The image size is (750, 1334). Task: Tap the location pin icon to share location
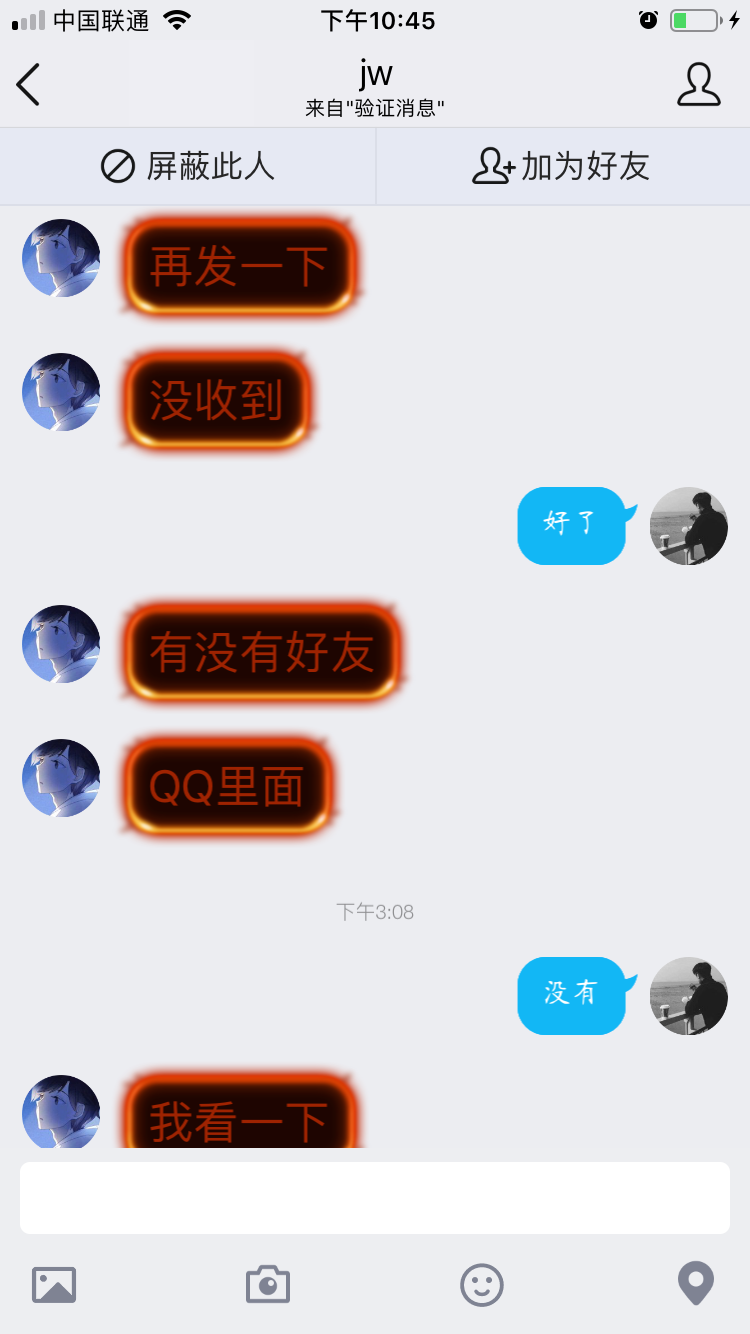pos(696,1283)
